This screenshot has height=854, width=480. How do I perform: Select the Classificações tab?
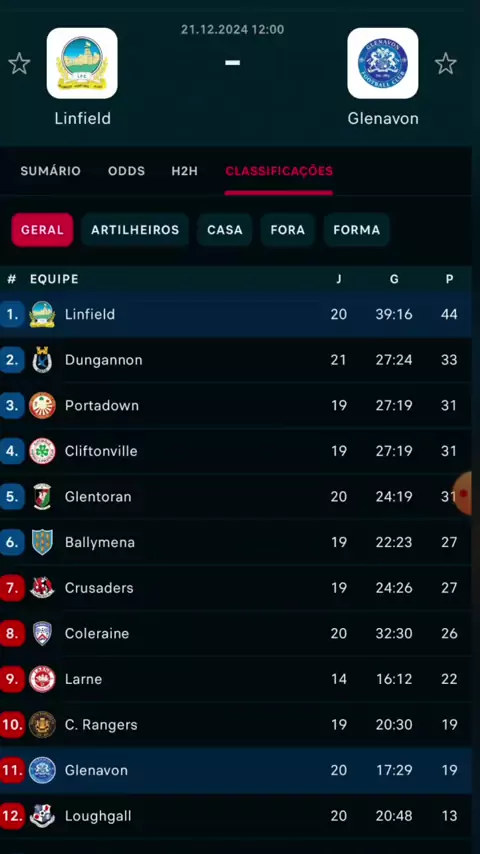[279, 171]
